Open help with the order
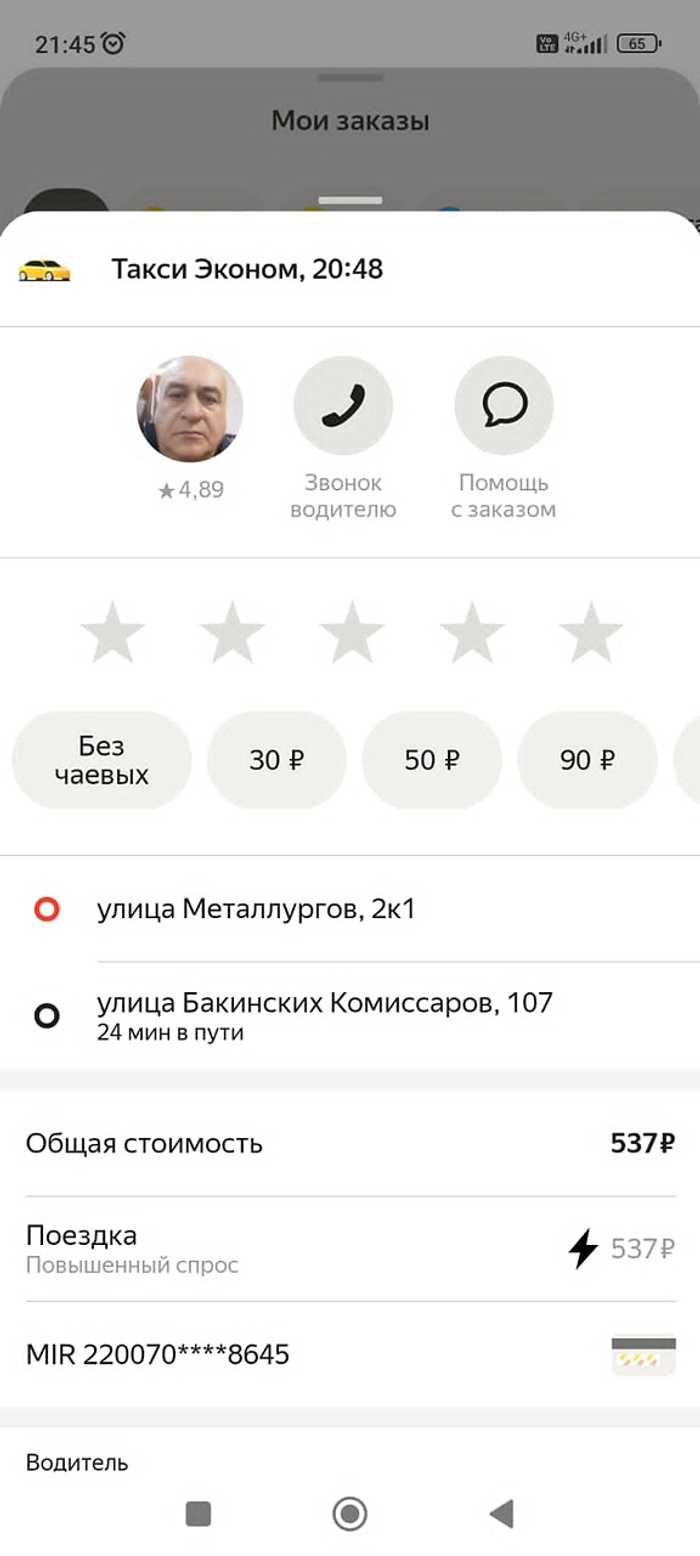The width and height of the screenshot is (700, 1556). (504, 406)
